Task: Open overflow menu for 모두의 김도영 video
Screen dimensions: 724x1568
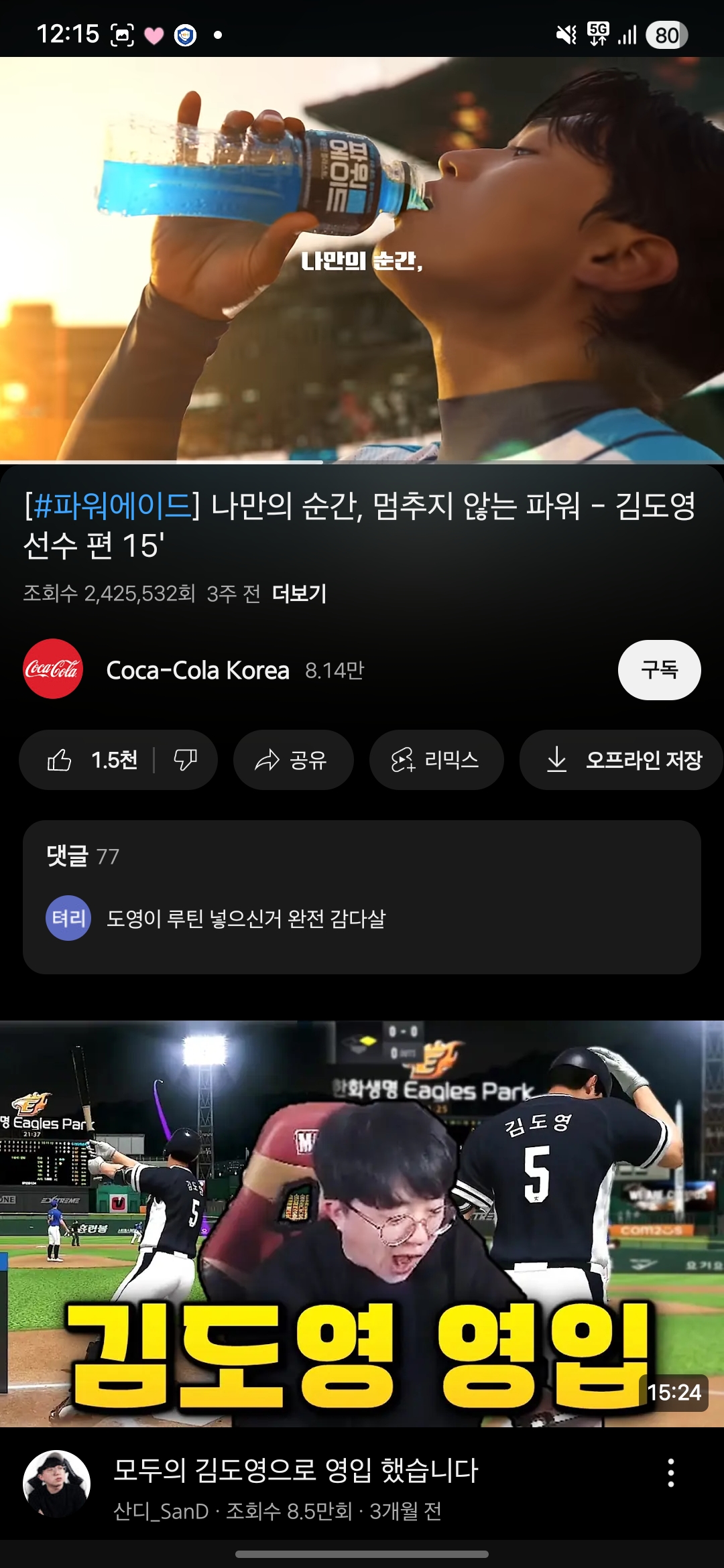Action: pyautogui.click(x=670, y=1472)
